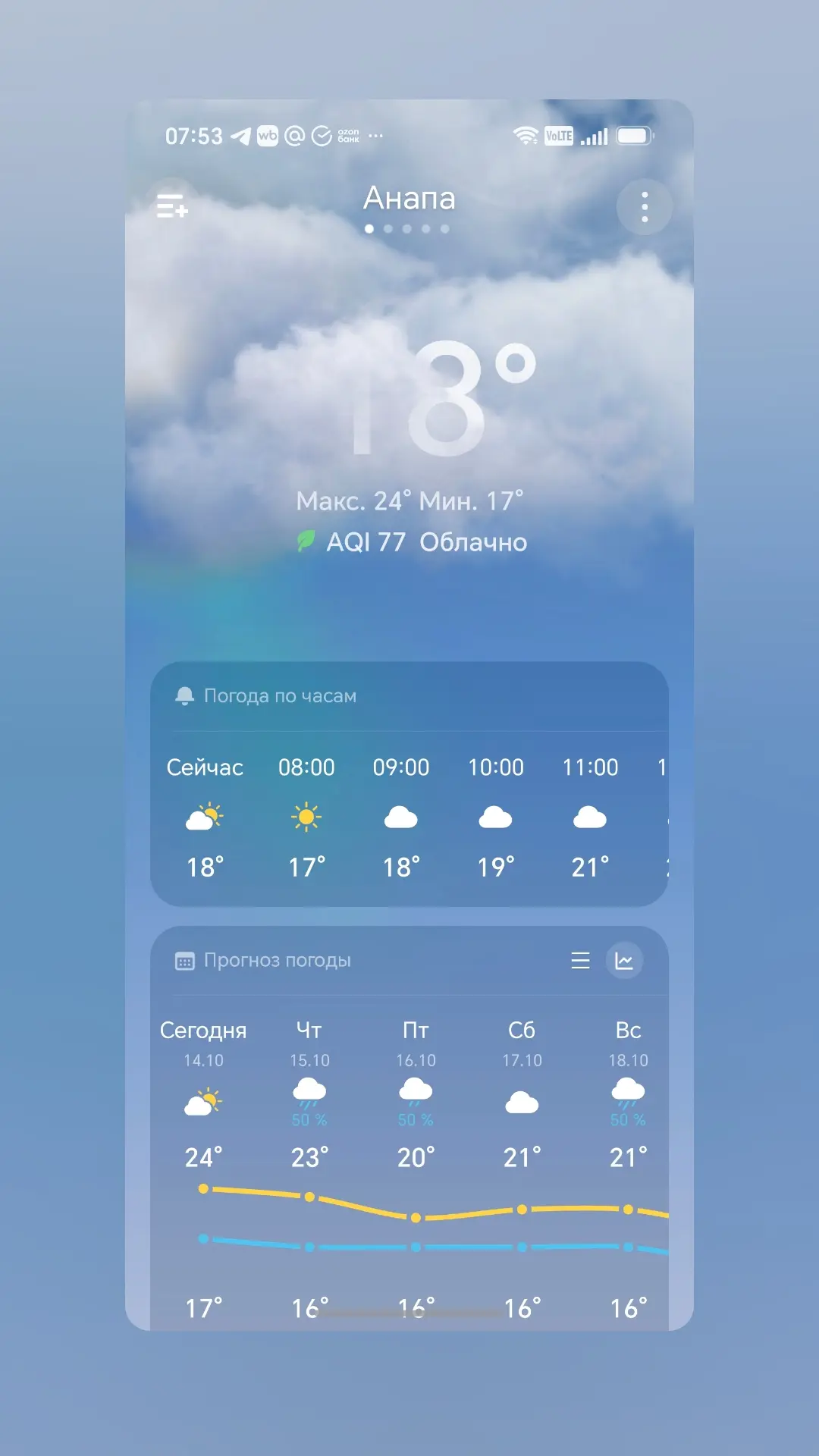This screenshot has width=819, height=1456.
Task: Open forecast for Чт 15.10
Action: point(309,1169)
